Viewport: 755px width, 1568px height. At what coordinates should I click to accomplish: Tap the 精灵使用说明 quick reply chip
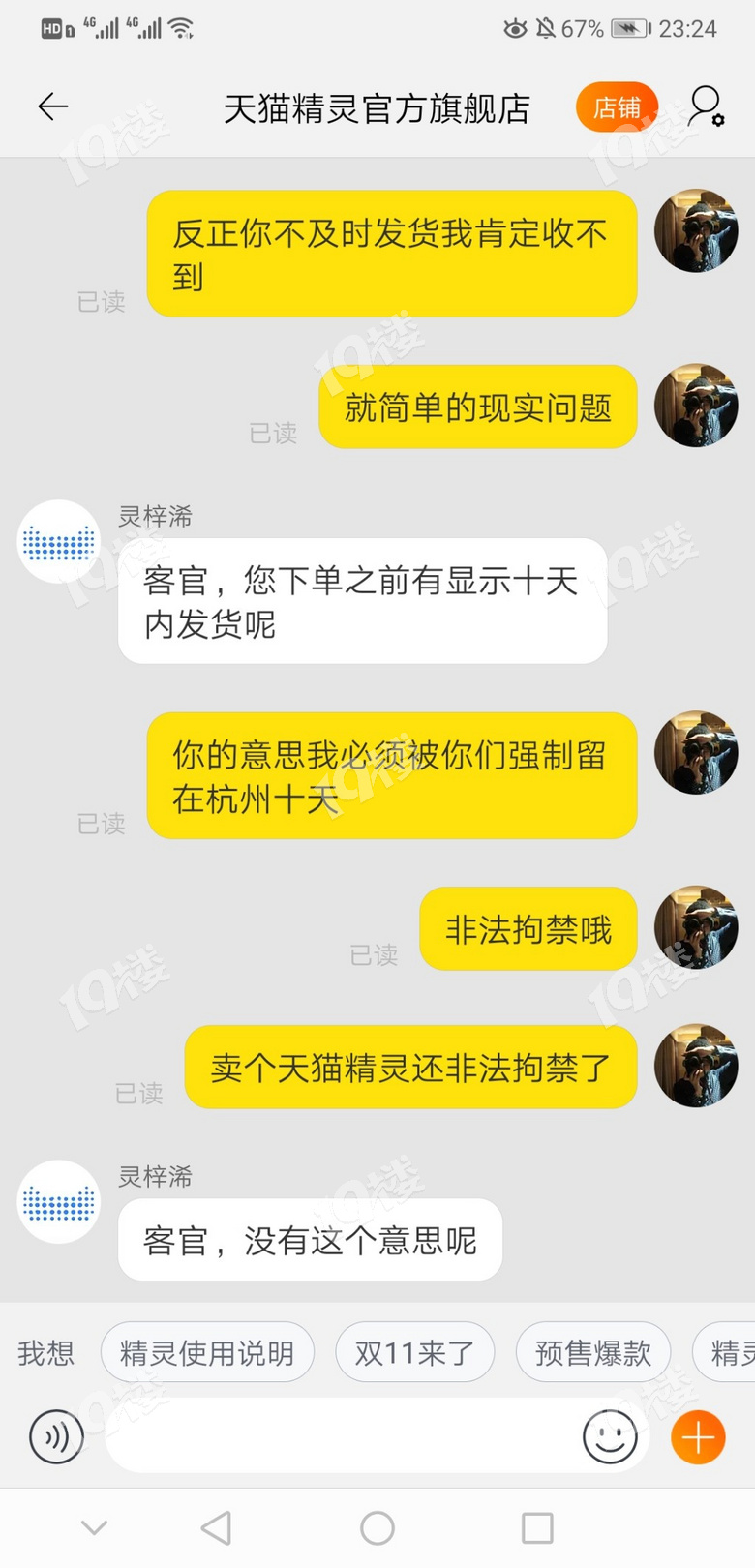point(207,1352)
